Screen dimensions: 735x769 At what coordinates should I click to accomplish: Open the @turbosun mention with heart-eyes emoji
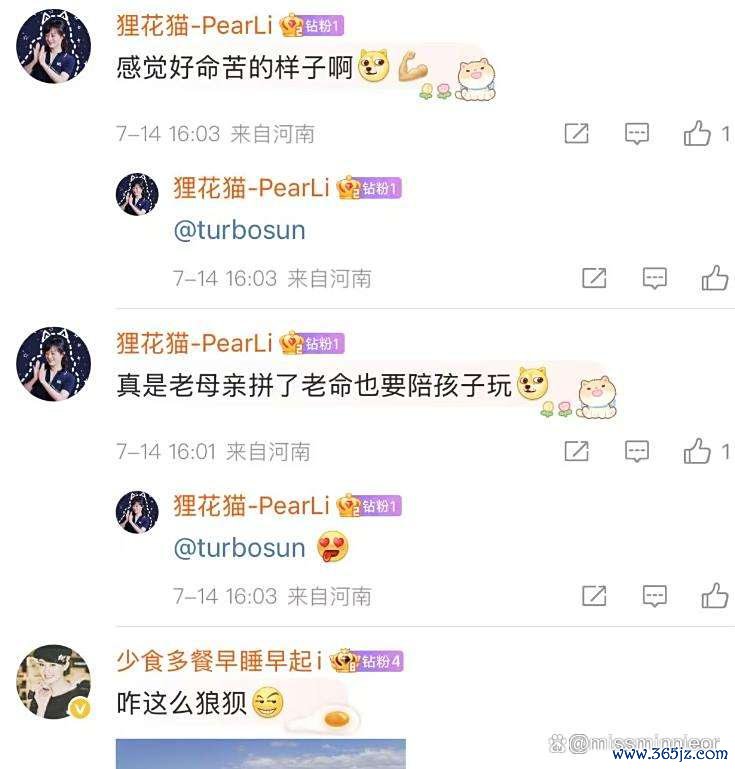[x=239, y=548]
